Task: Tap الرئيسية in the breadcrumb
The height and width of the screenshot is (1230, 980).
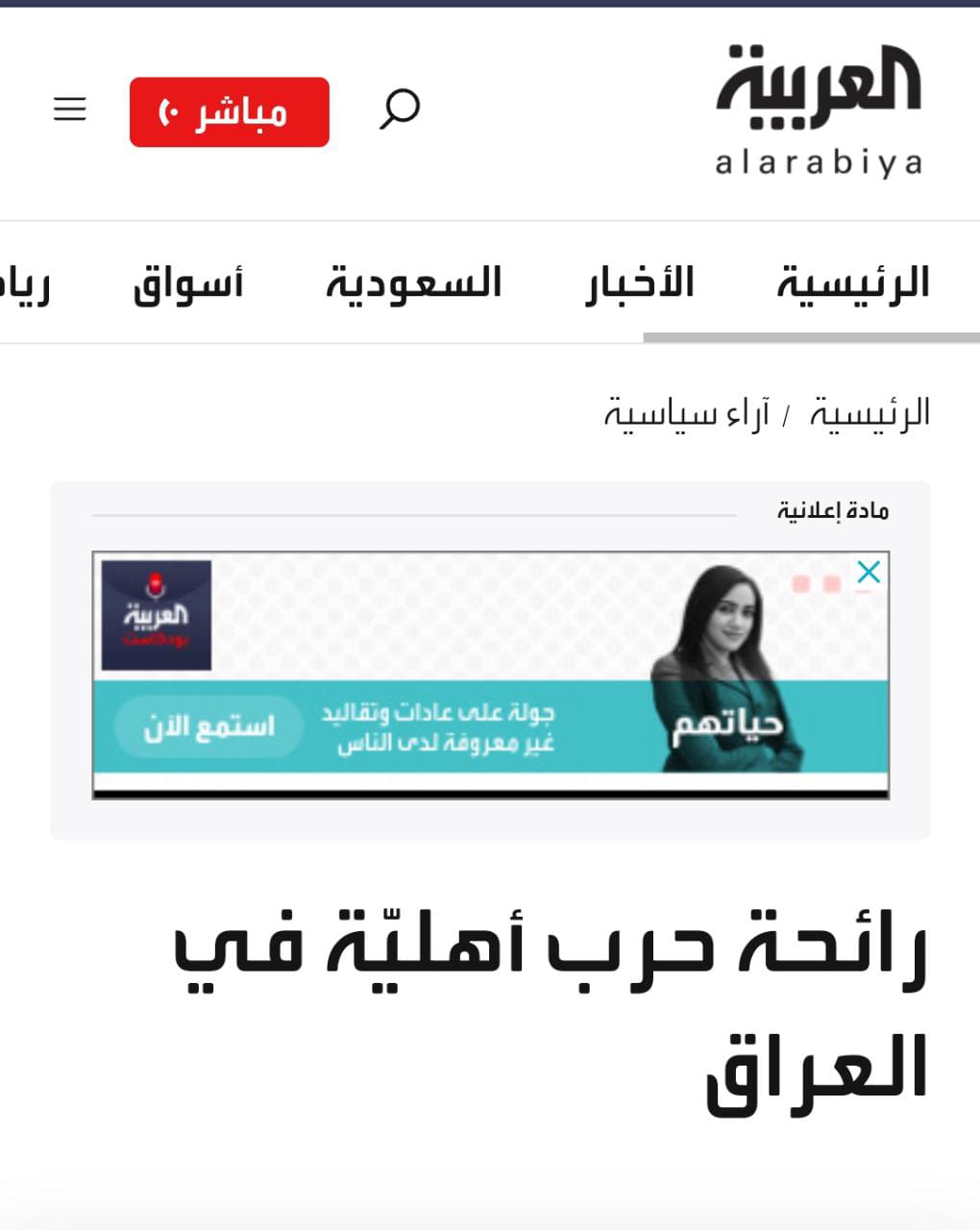Action: pos(870,413)
